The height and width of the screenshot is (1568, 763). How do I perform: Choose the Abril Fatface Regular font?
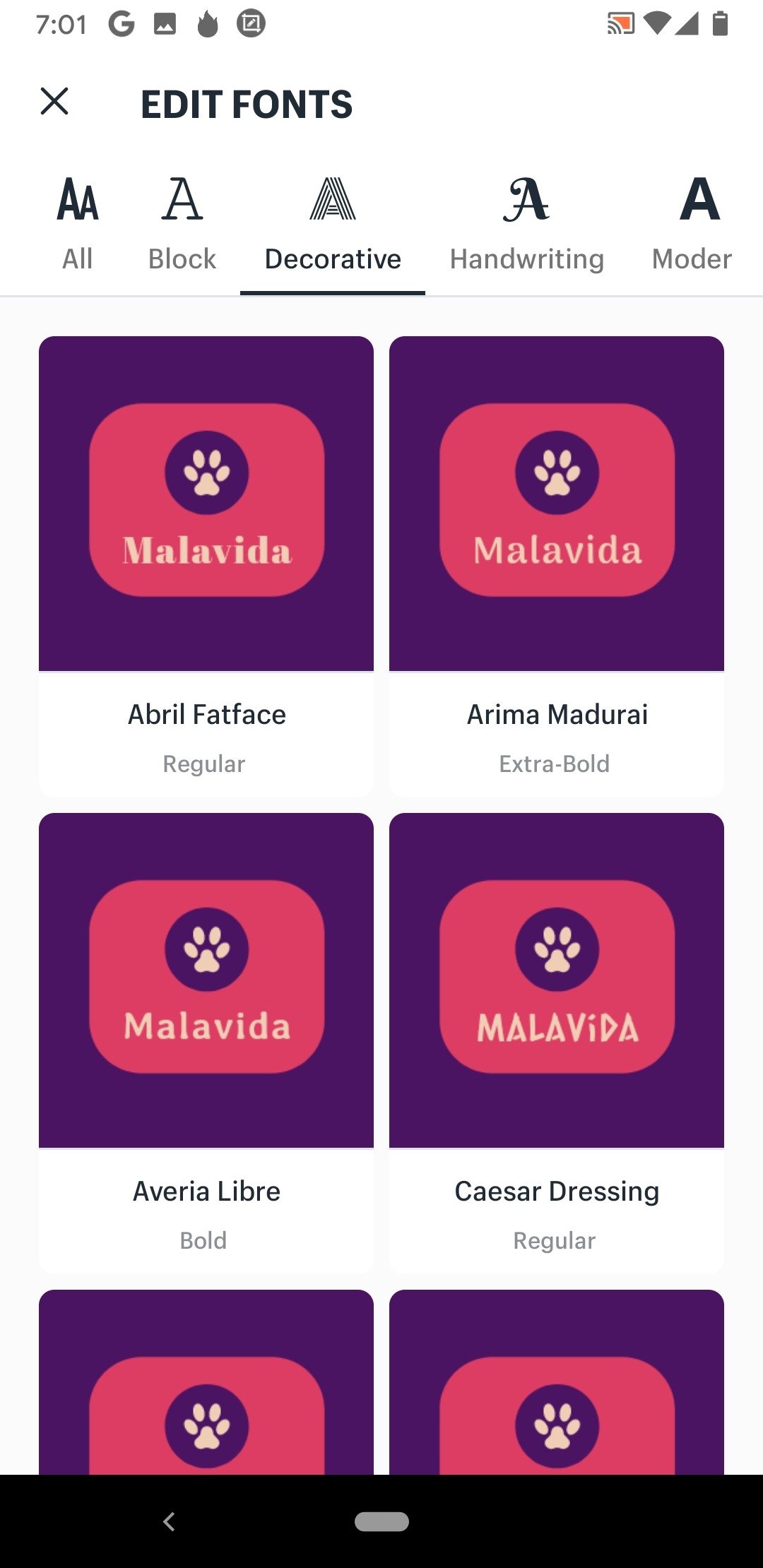tap(206, 566)
